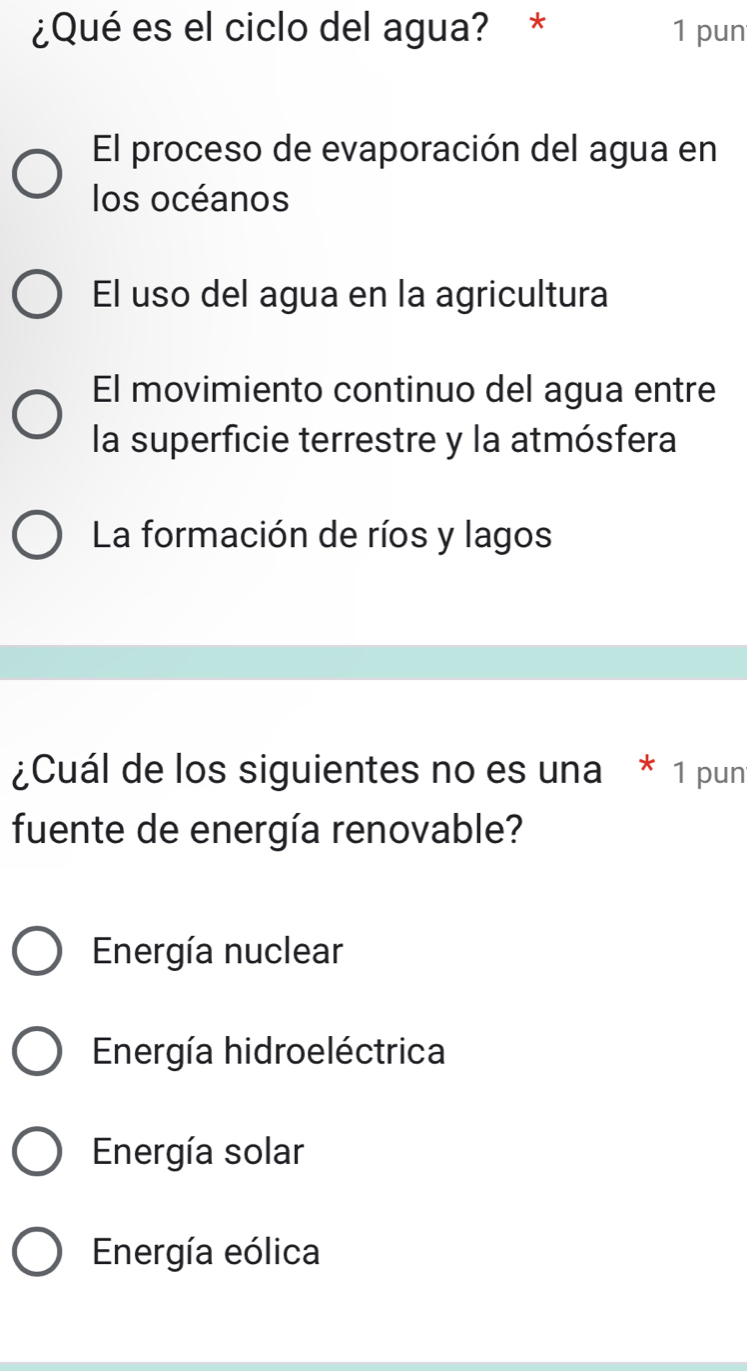Mark 'El movimiento continuo del agua' option
The width and height of the screenshot is (747, 1371).
pyautogui.click(x=36, y=415)
